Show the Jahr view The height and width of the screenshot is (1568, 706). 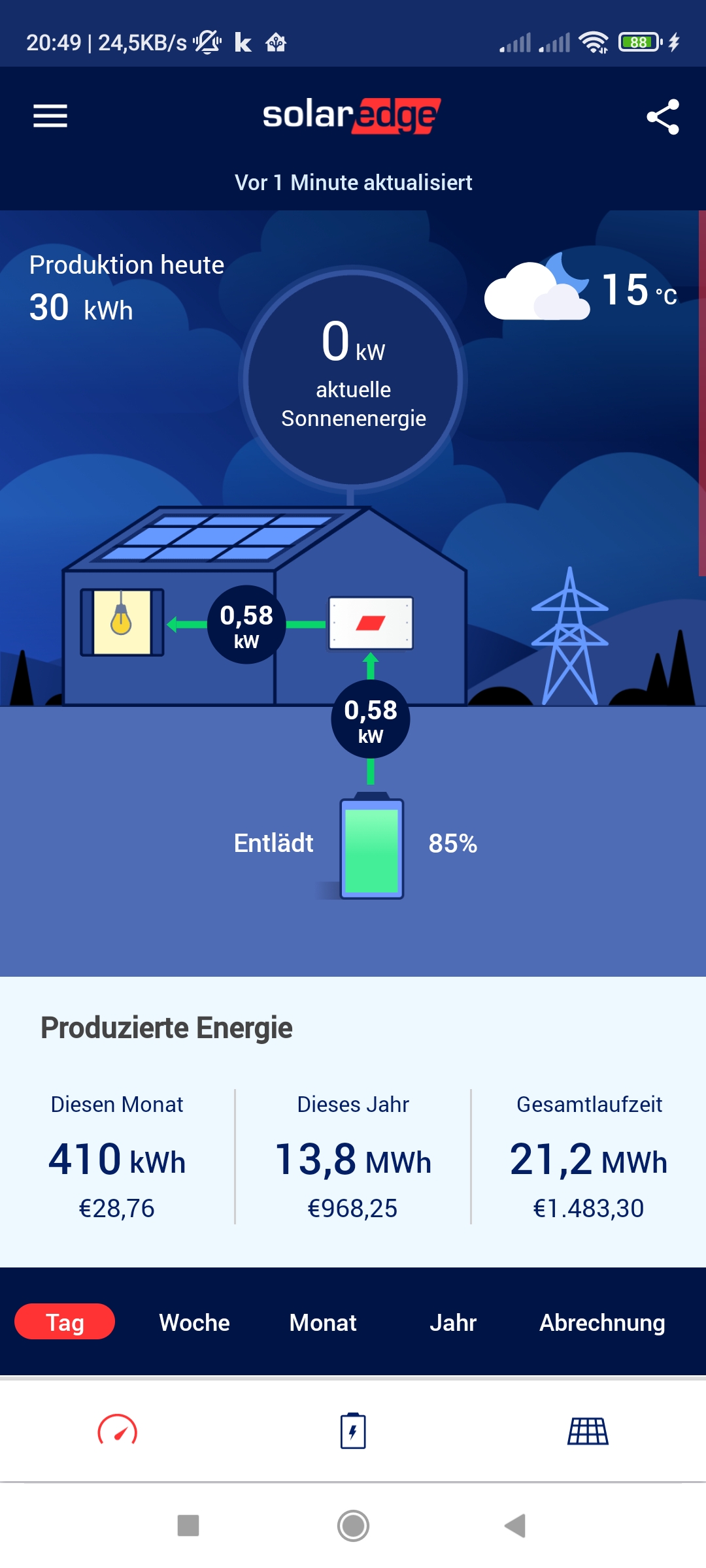pos(452,1322)
